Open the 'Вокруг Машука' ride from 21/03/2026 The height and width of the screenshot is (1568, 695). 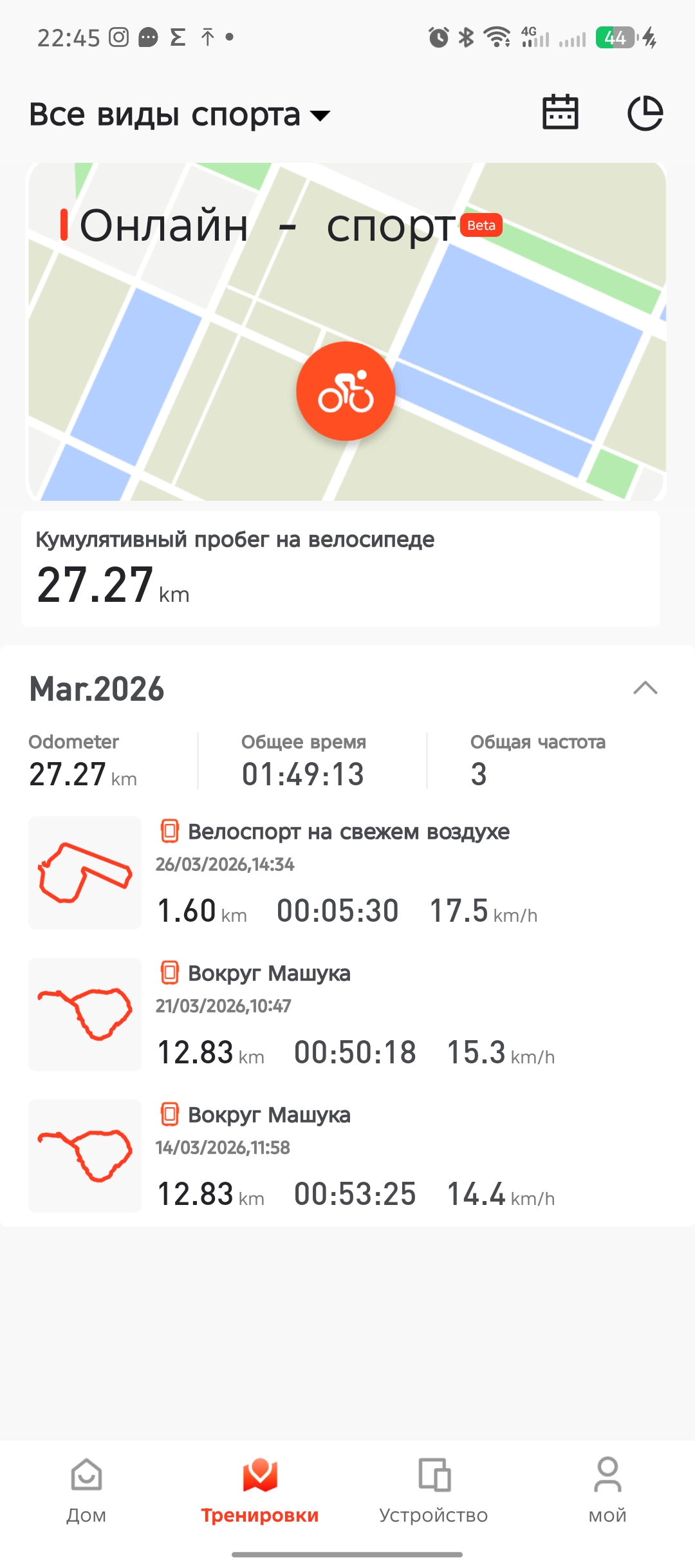[x=347, y=1014]
